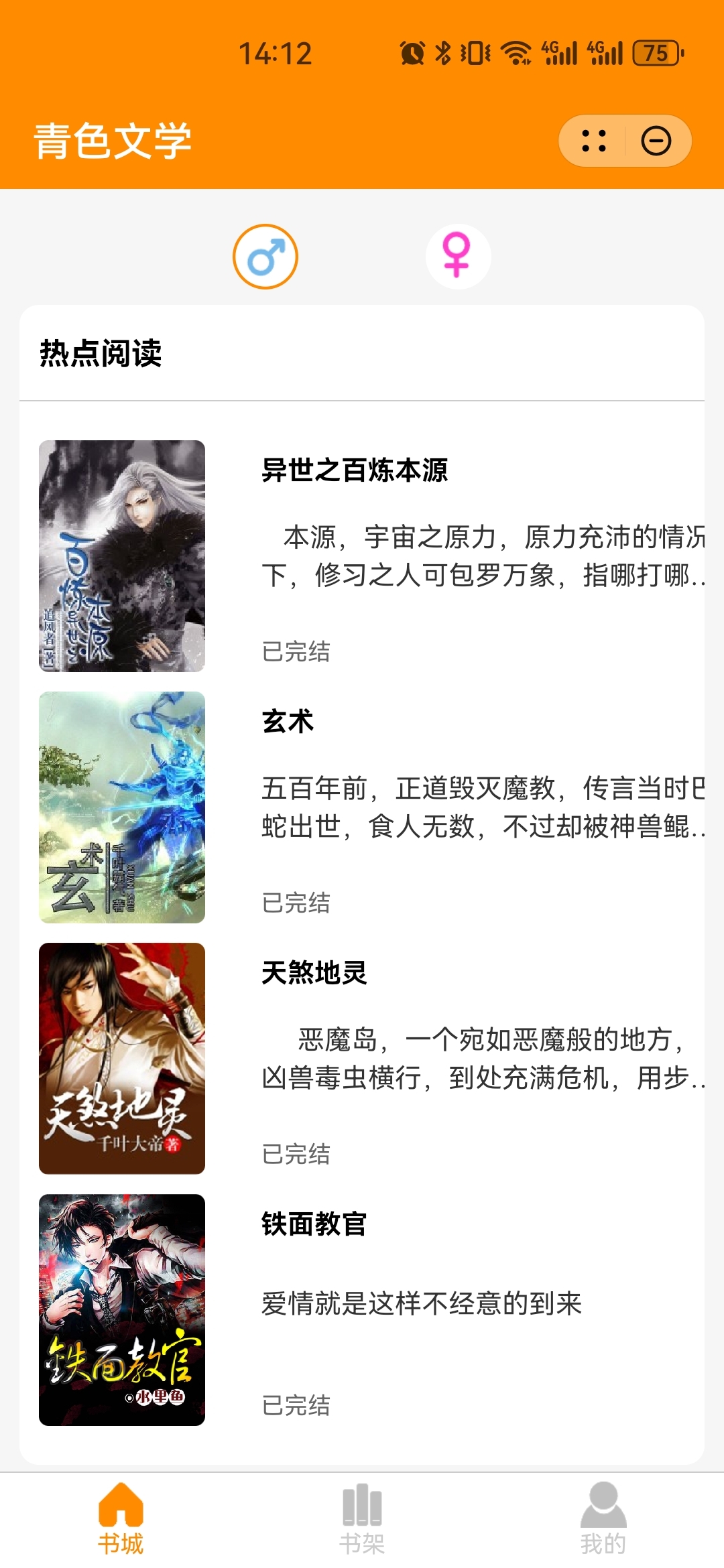Image resolution: width=724 pixels, height=1568 pixels.
Task: Switch to the female channel icon
Action: tap(458, 257)
